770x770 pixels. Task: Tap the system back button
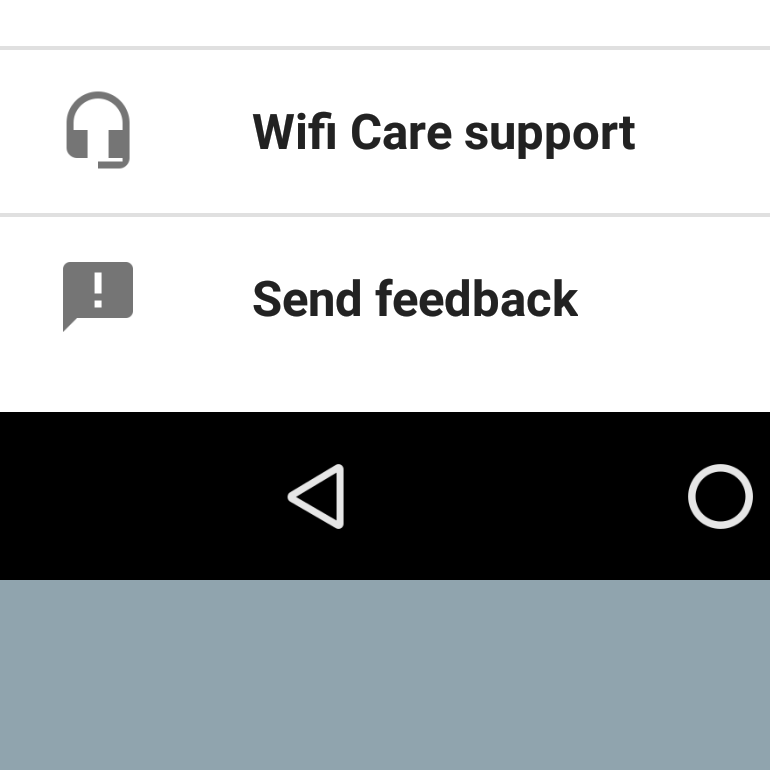coord(317,496)
